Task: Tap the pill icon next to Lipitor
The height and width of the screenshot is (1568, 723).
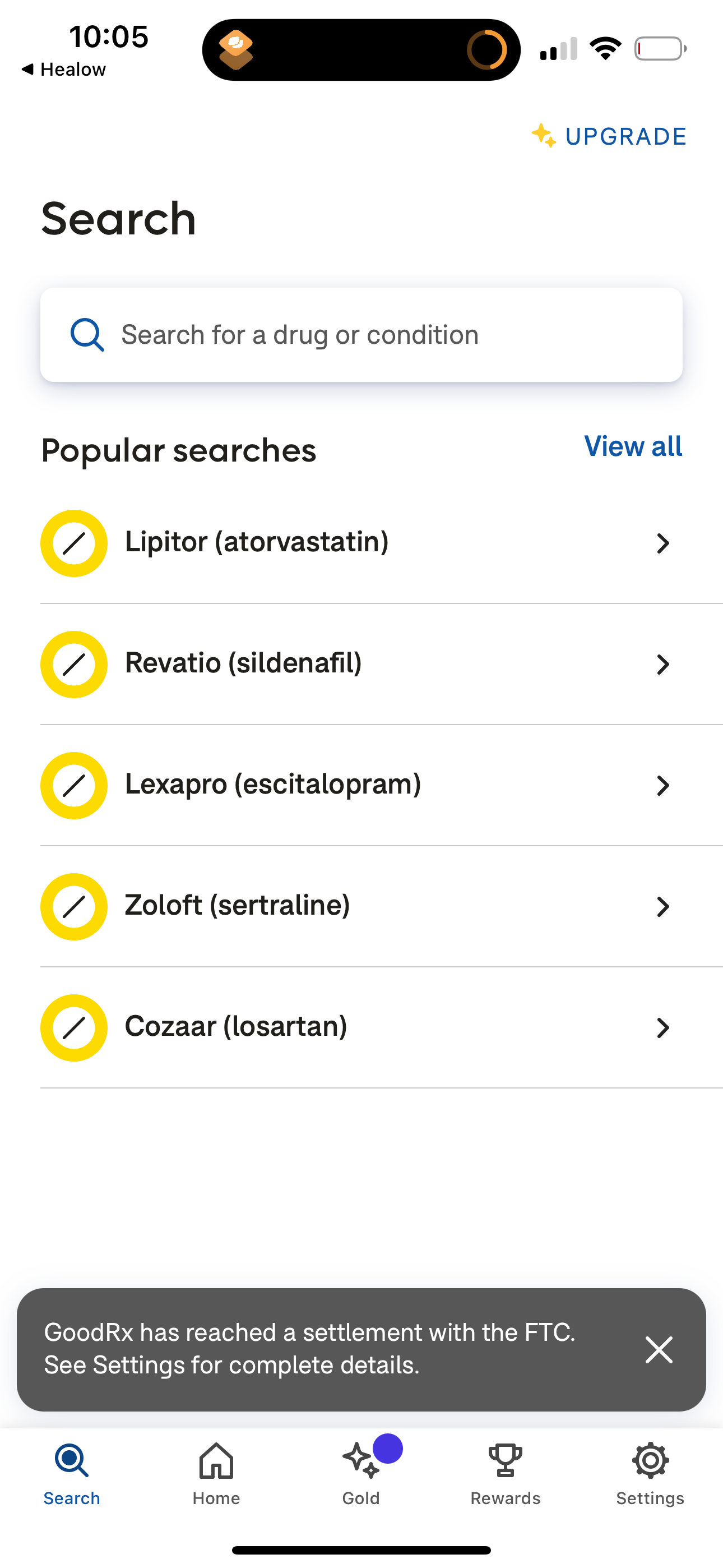Action: pos(73,543)
